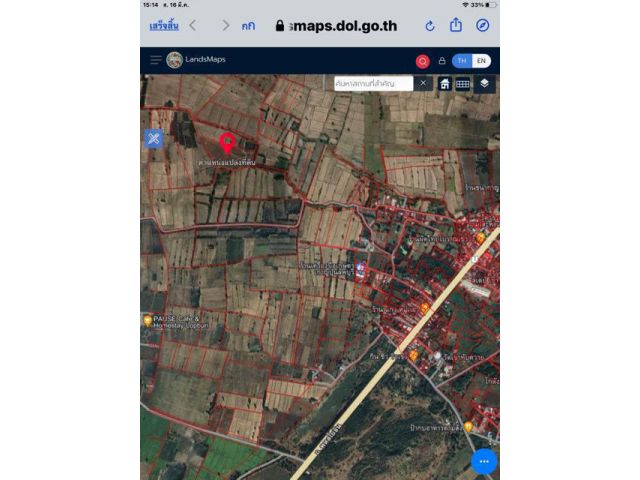Open the measuring tools button on the map
Screen dimensions: 640x480
tap(153, 139)
